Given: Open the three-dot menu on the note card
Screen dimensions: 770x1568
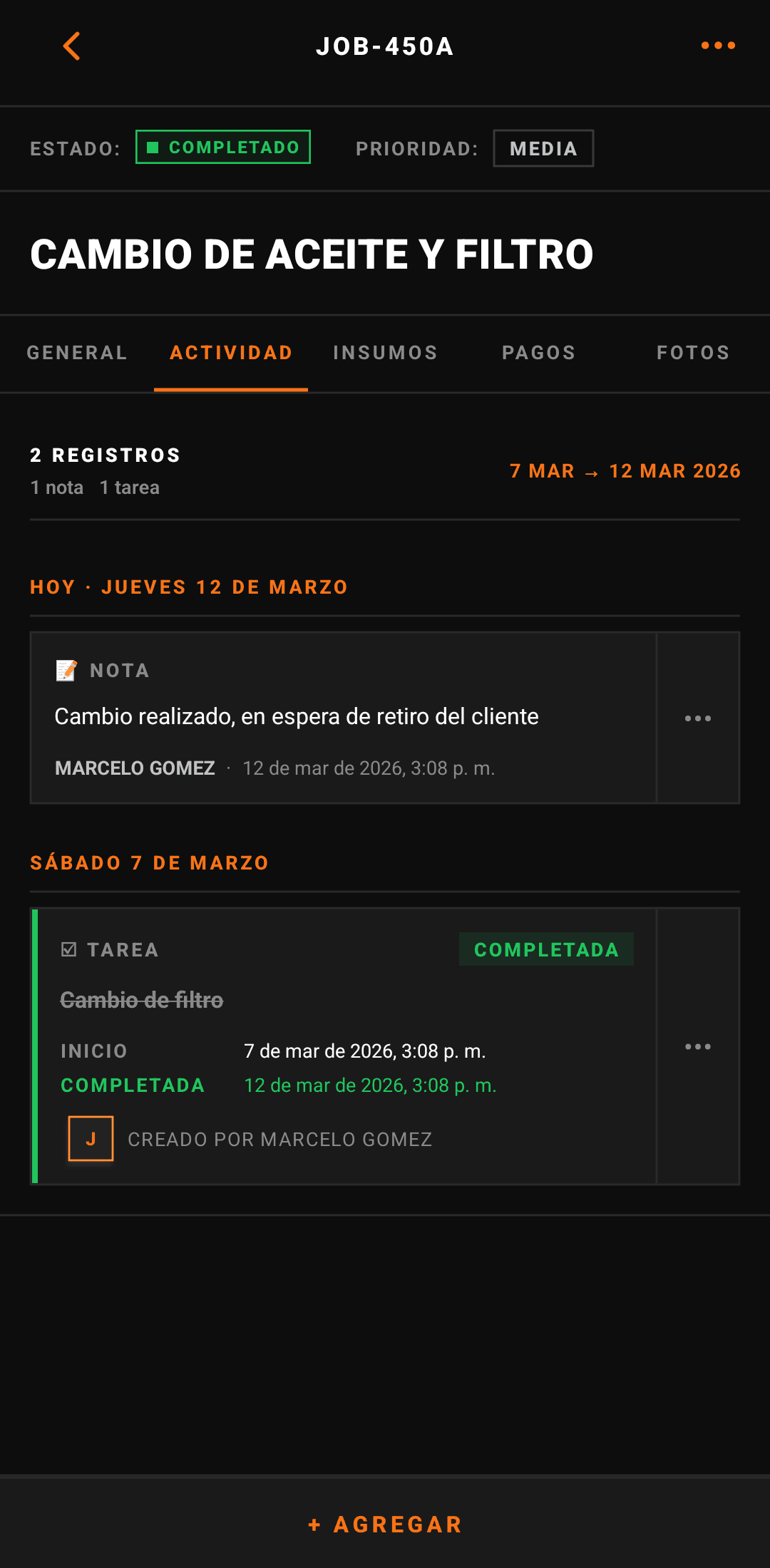Looking at the screenshot, I should point(698,717).
